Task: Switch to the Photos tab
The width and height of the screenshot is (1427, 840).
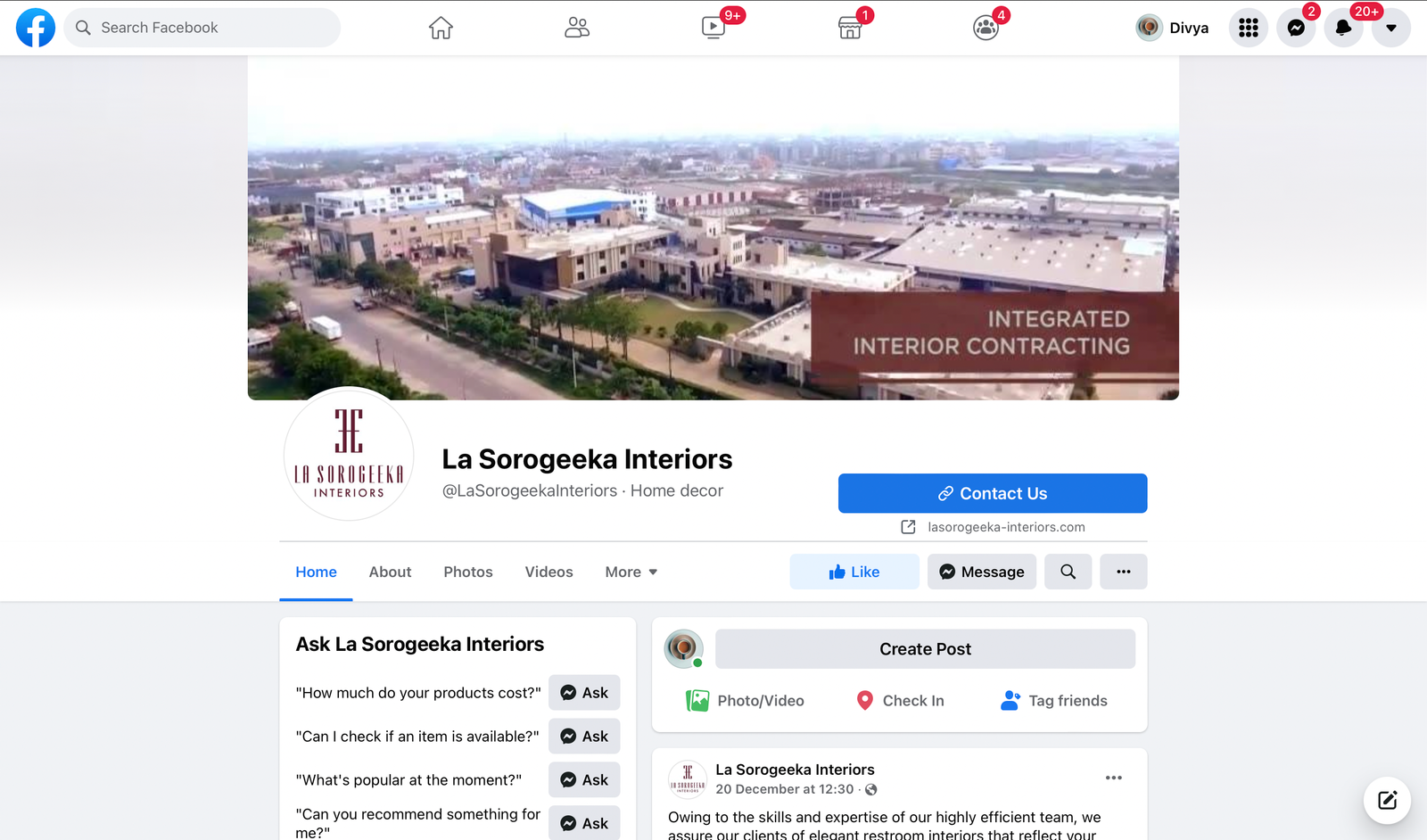Action: pos(467,572)
